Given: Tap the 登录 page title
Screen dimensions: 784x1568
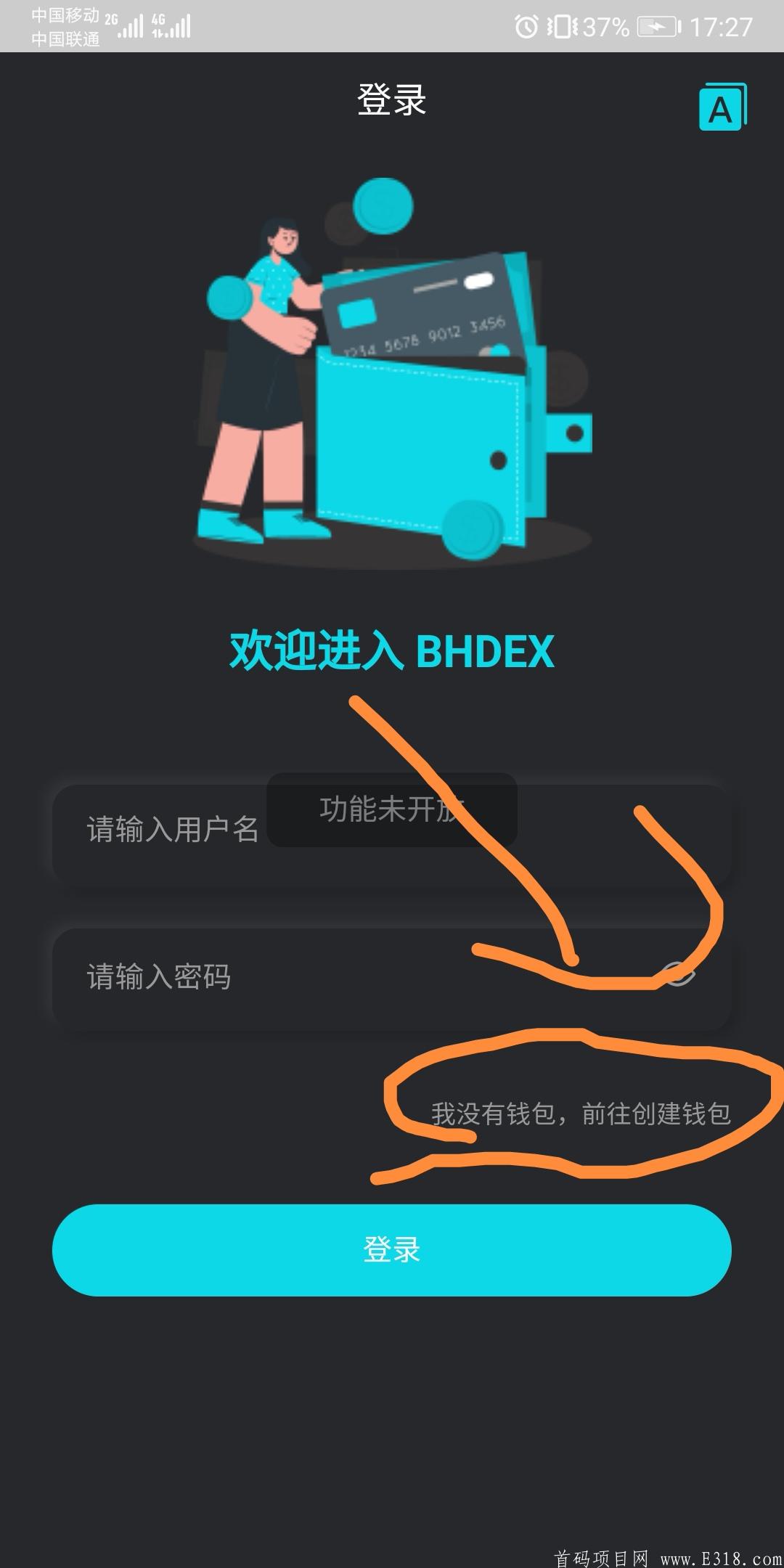Looking at the screenshot, I should click(x=392, y=102).
